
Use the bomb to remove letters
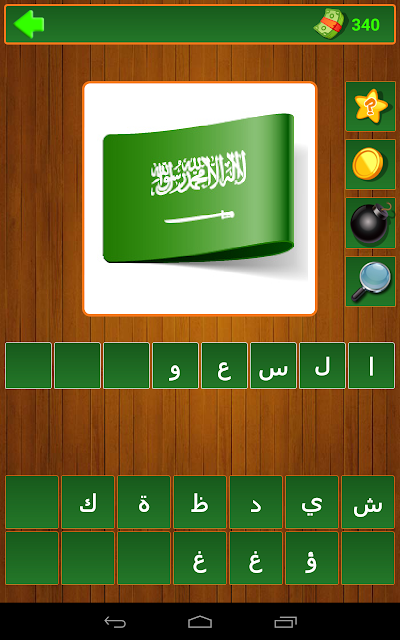tap(371, 223)
